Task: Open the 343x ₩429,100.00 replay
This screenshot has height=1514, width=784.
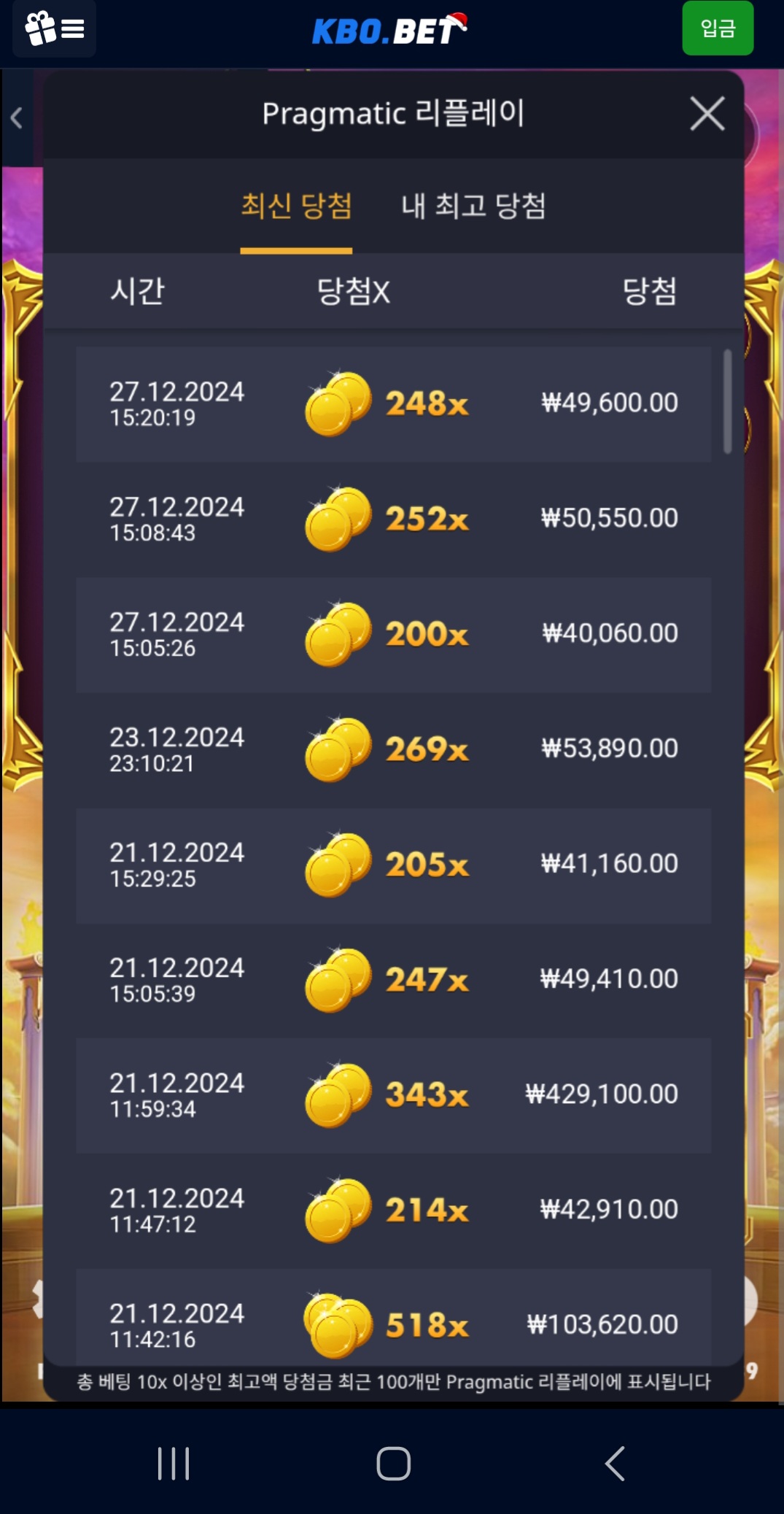Action: (393, 1095)
